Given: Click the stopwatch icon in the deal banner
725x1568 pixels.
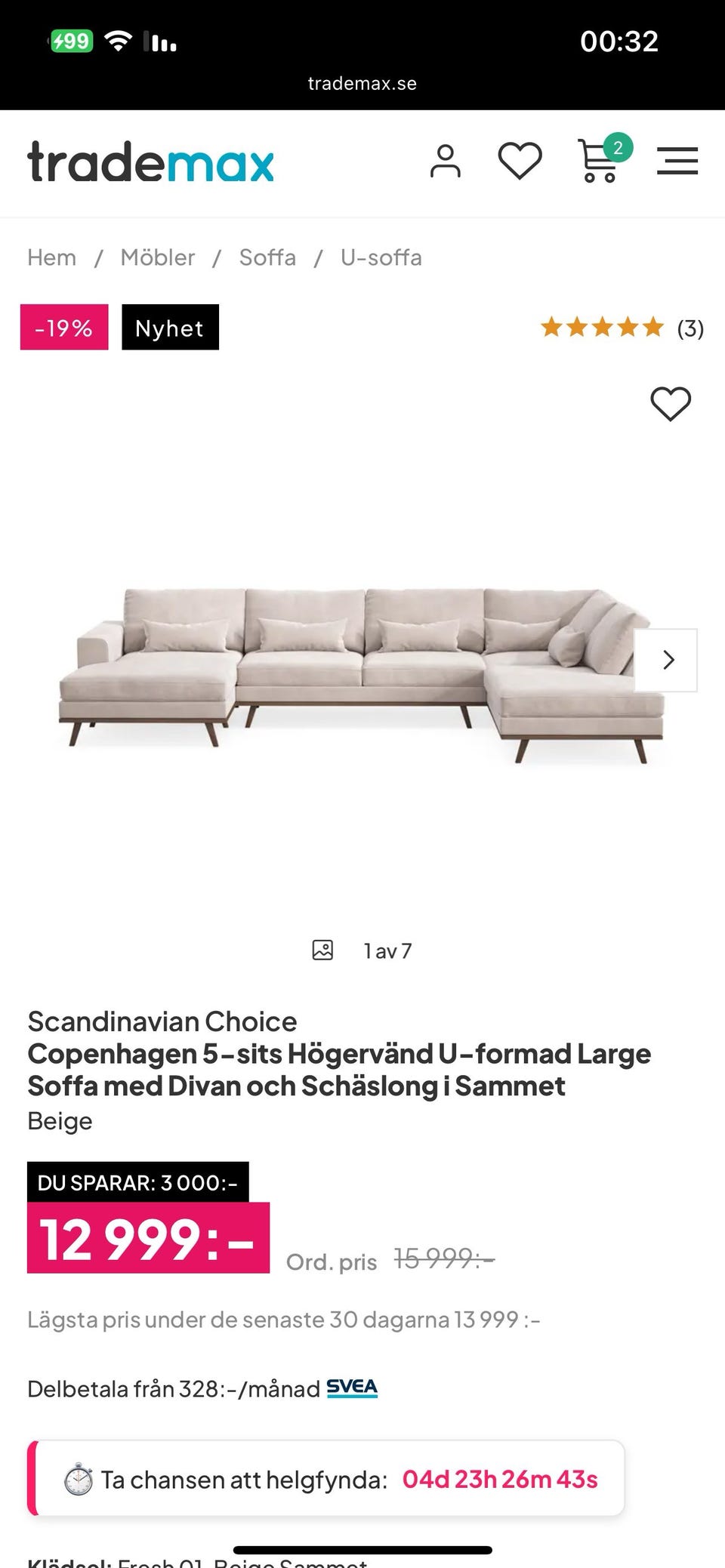Looking at the screenshot, I should click(x=78, y=1480).
